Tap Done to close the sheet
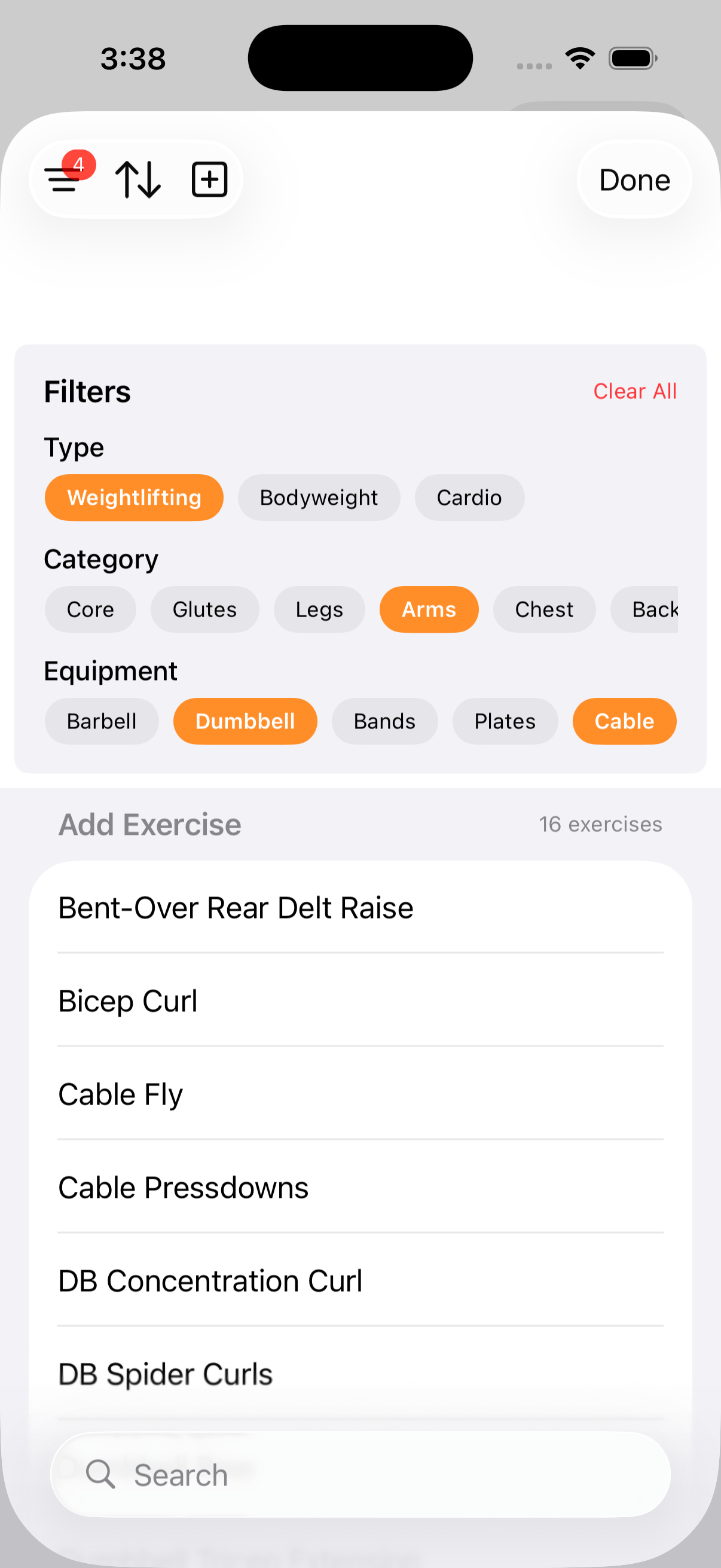 (633, 180)
